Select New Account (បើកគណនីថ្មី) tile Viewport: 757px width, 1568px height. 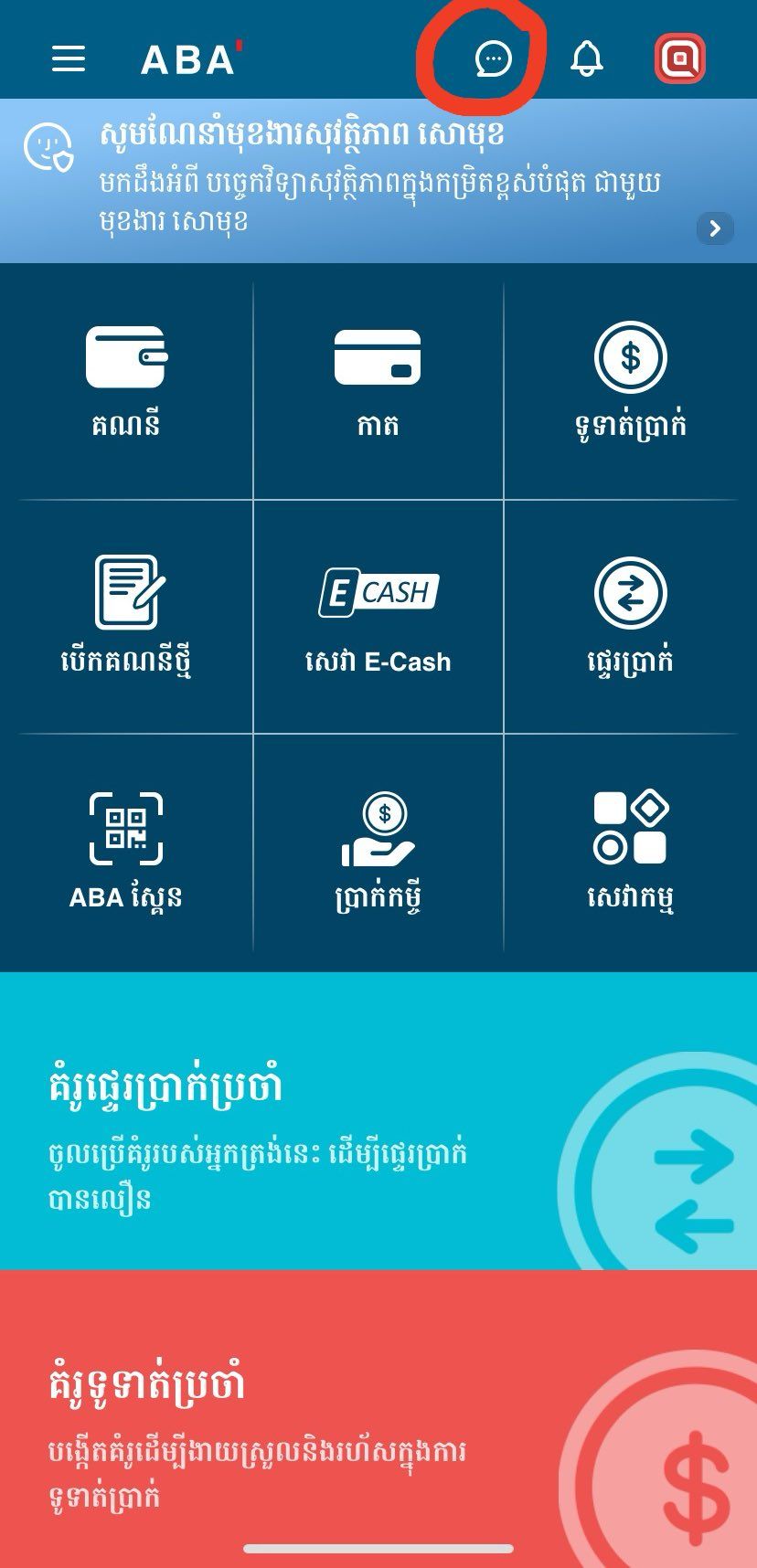pos(126,617)
